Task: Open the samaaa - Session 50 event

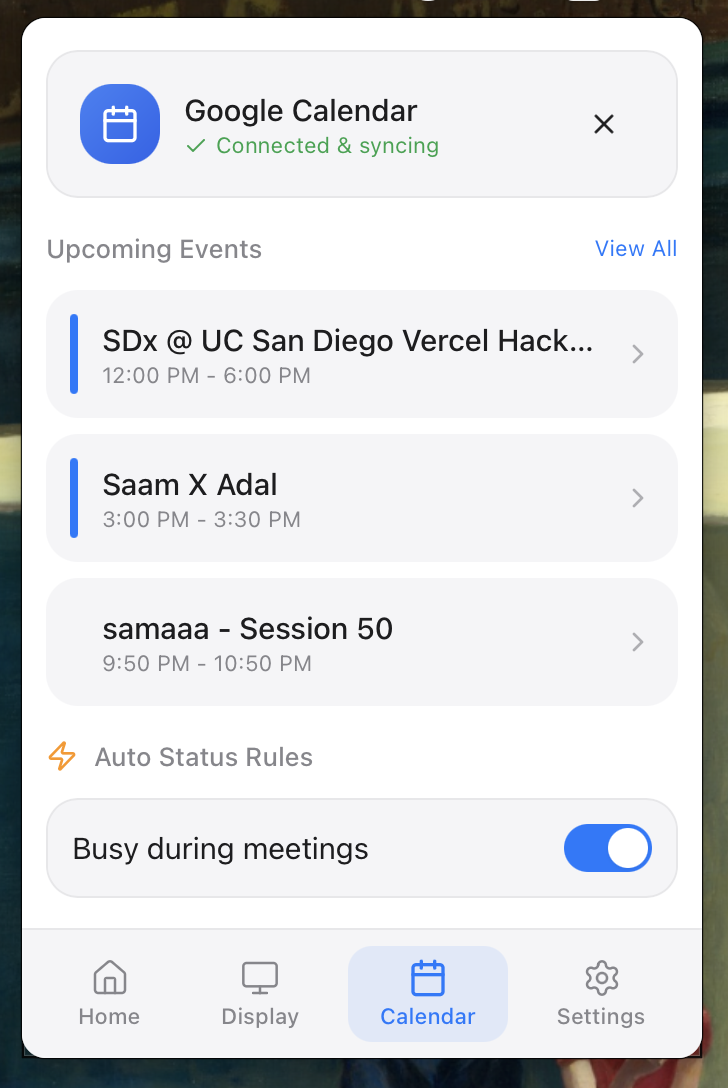Action: coord(362,642)
